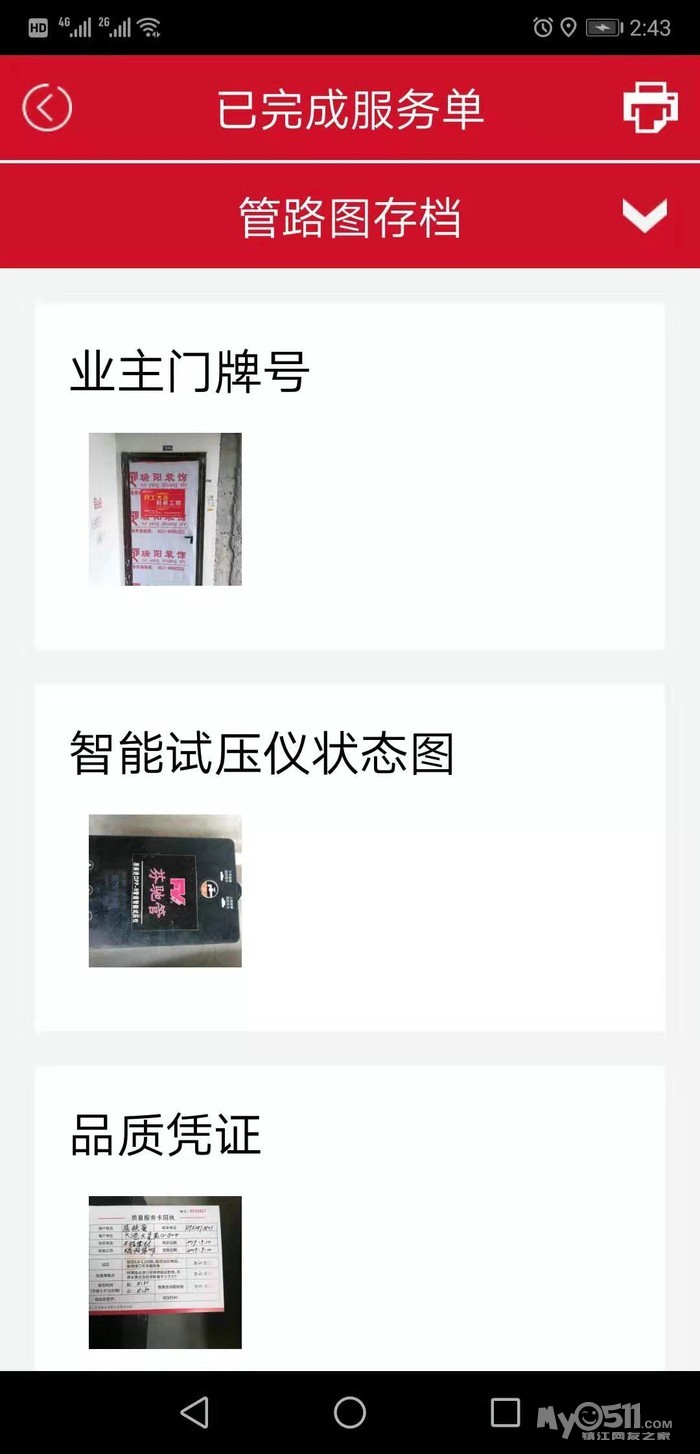Tap the system home button
This screenshot has height=1454, width=700.
coord(350,1412)
